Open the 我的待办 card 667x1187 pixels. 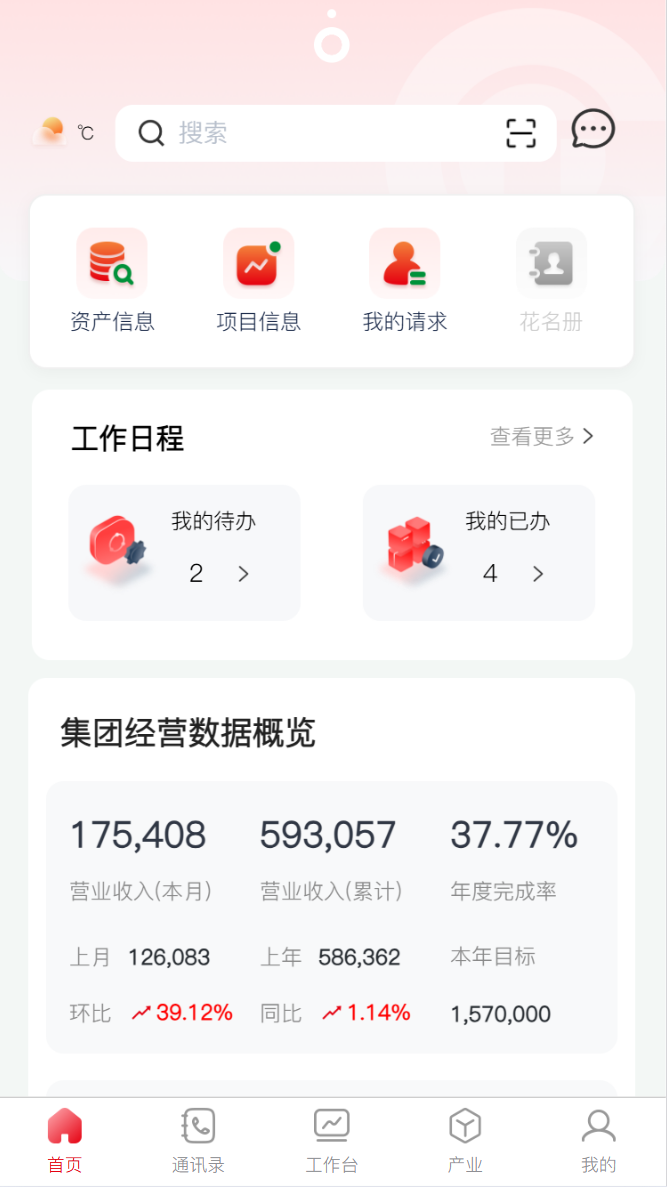click(184, 552)
